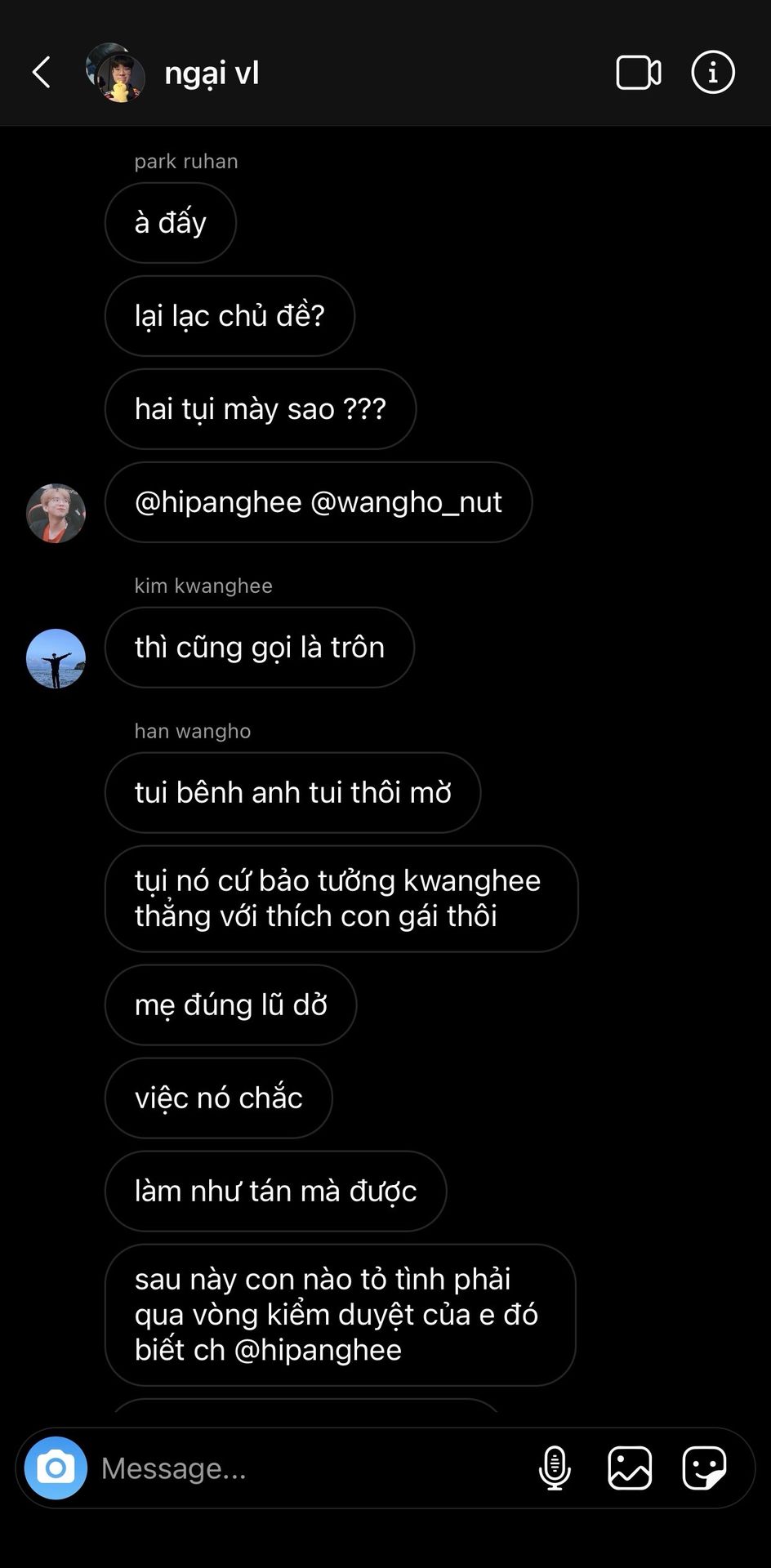
Task: Go back to the chat list
Action: pos(42,73)
